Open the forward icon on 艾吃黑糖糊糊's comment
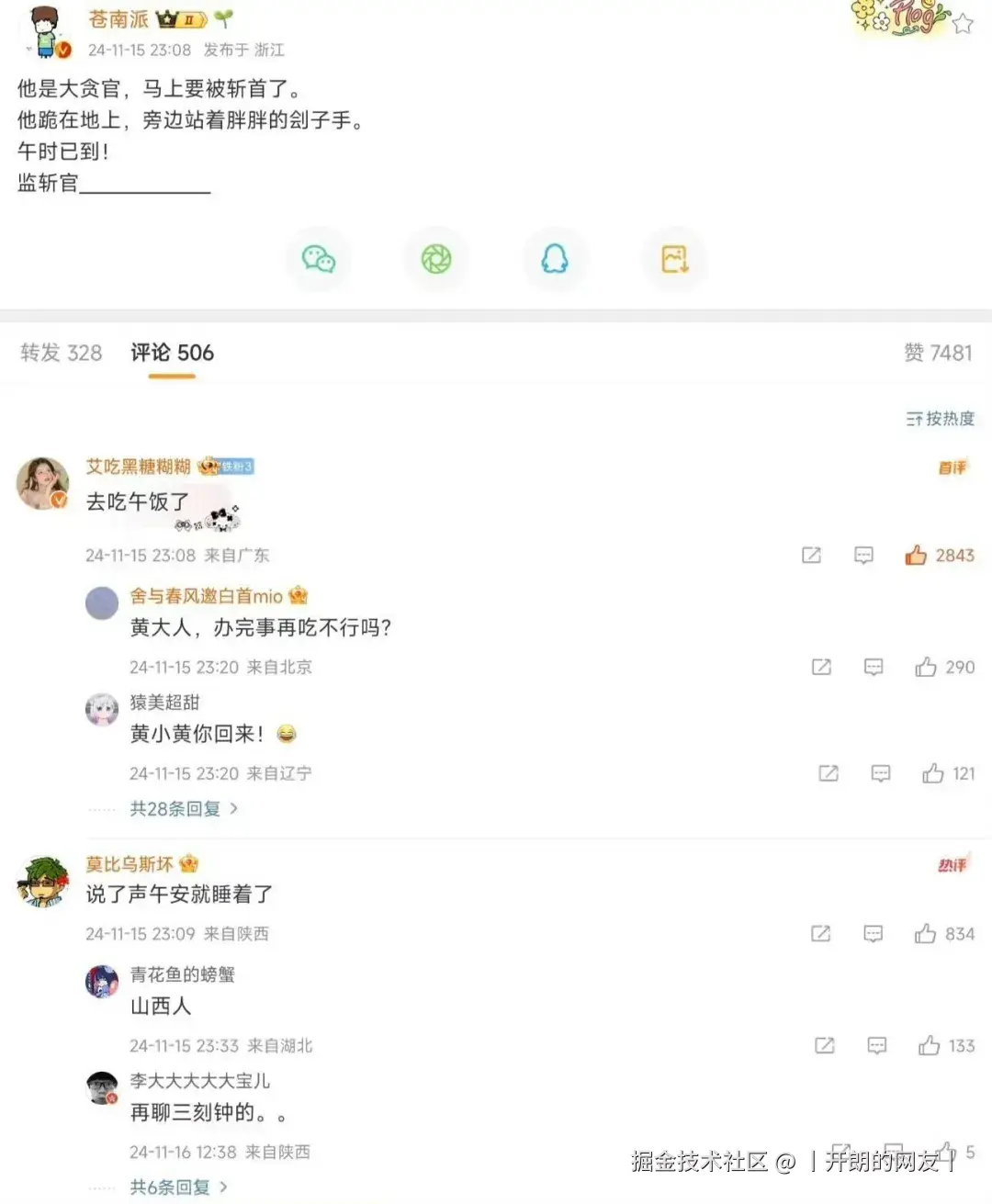992x1204 pixels. 811,556
